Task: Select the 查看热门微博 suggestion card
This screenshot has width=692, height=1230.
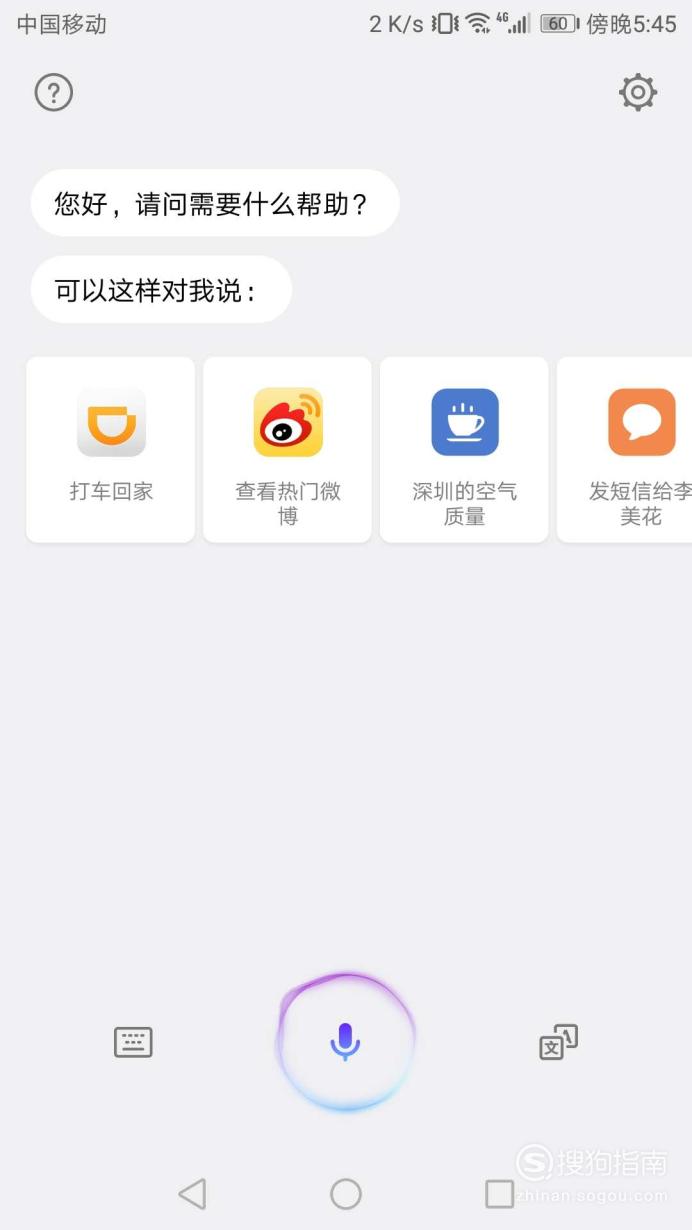Action: point(288,450)
